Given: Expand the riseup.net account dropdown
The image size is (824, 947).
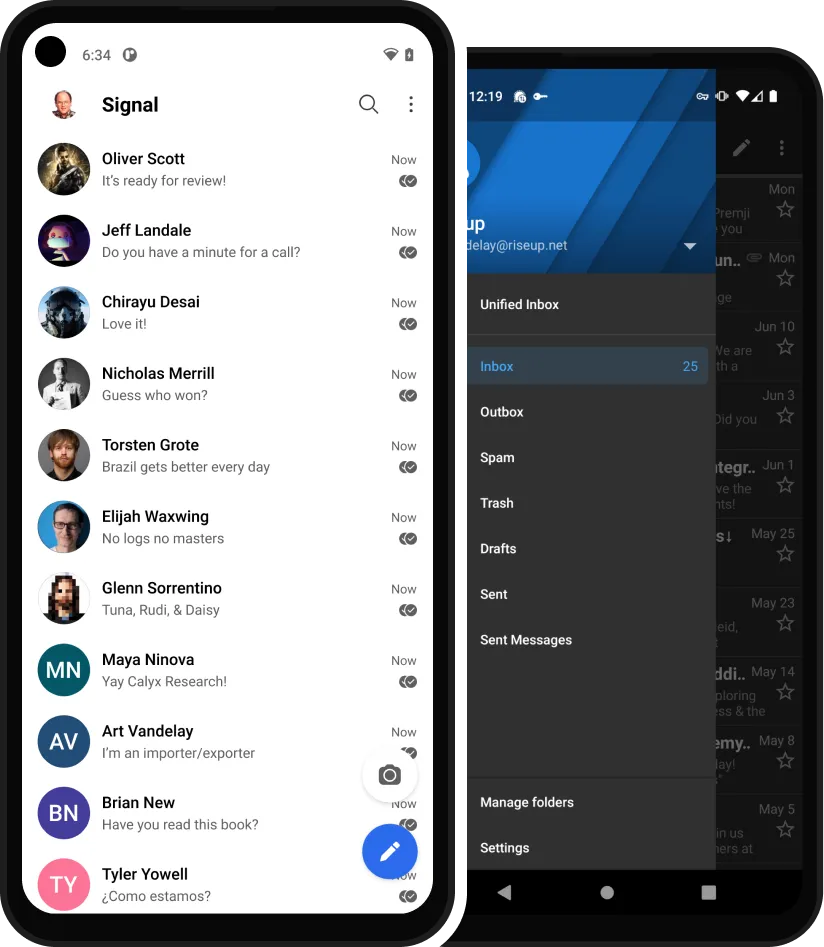Looking at the screenshot, I should [690, 245].
